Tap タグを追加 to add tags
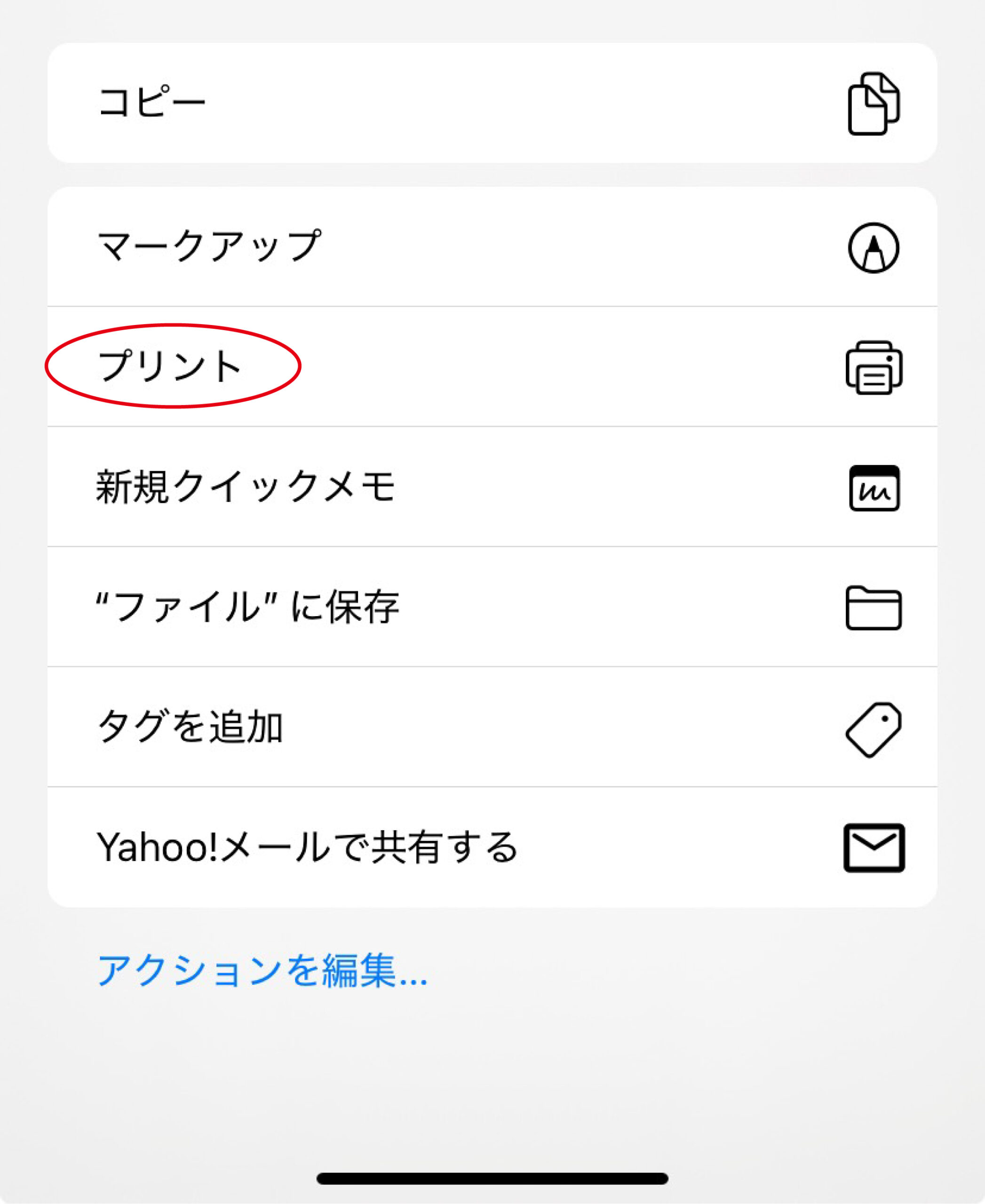The height and width of the screenshot is (1204, 985). (492, 727)
